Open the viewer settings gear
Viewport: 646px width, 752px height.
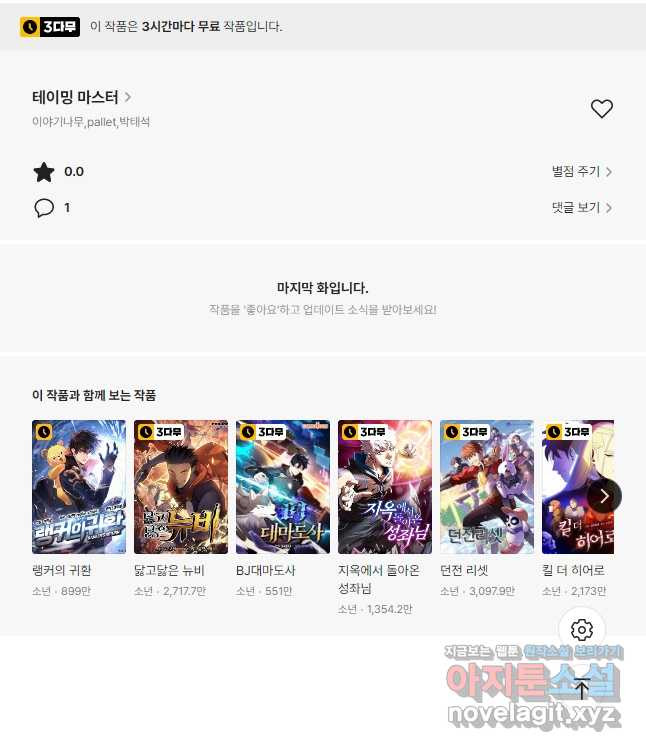582,630
